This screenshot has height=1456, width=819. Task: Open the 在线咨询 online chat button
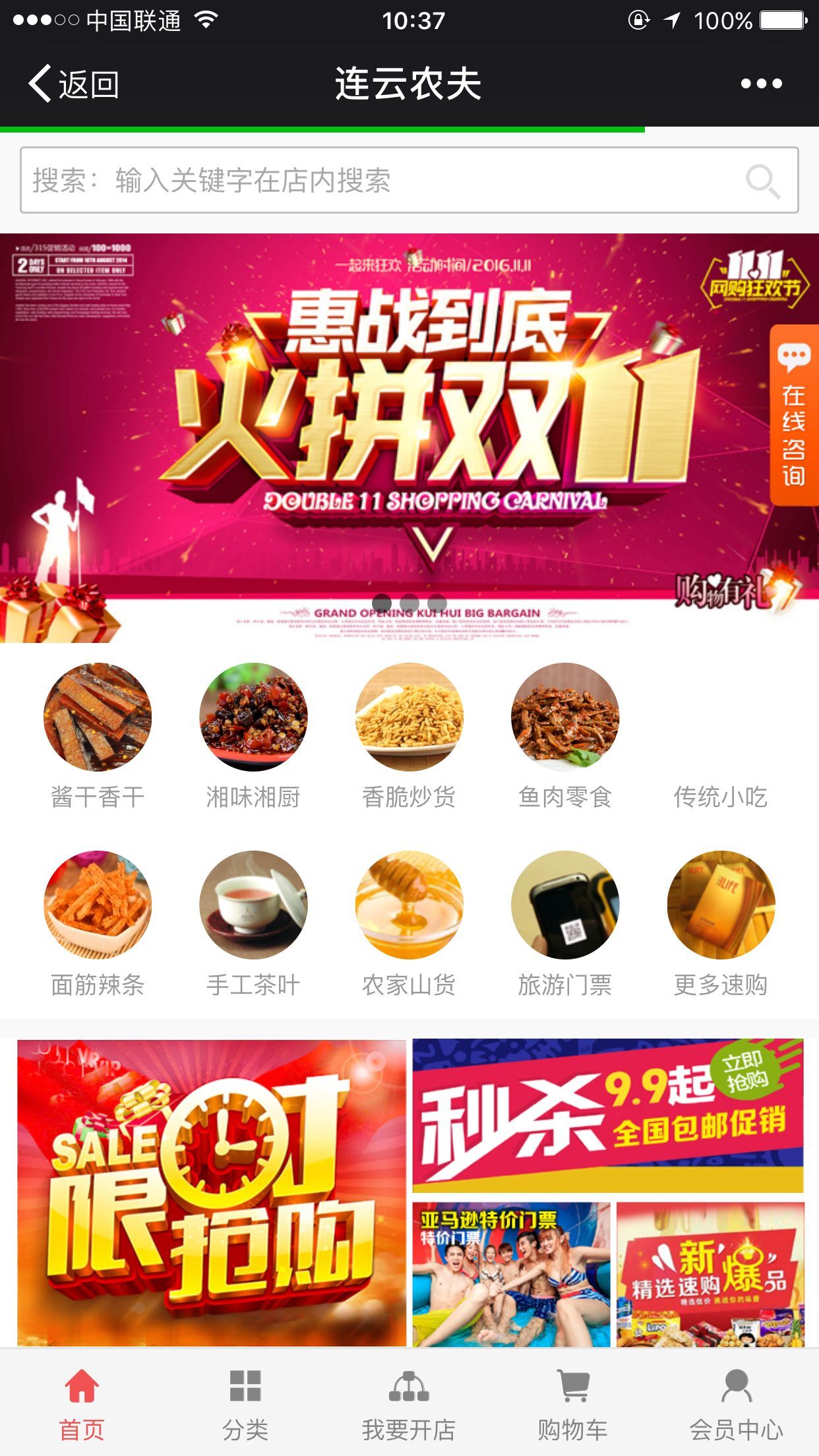tap(794, 415)
